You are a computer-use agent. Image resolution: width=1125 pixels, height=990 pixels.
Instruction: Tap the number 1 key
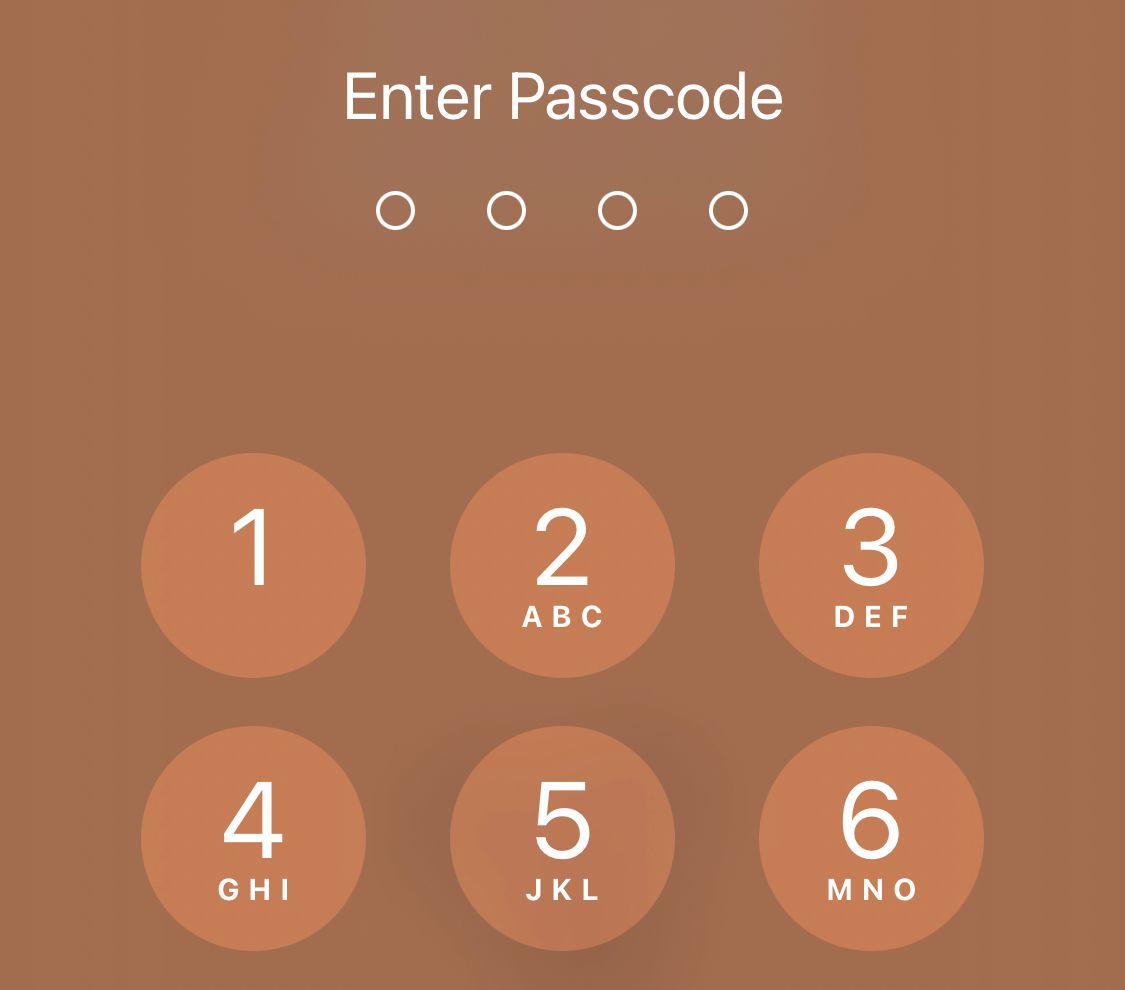coord(253,565)
